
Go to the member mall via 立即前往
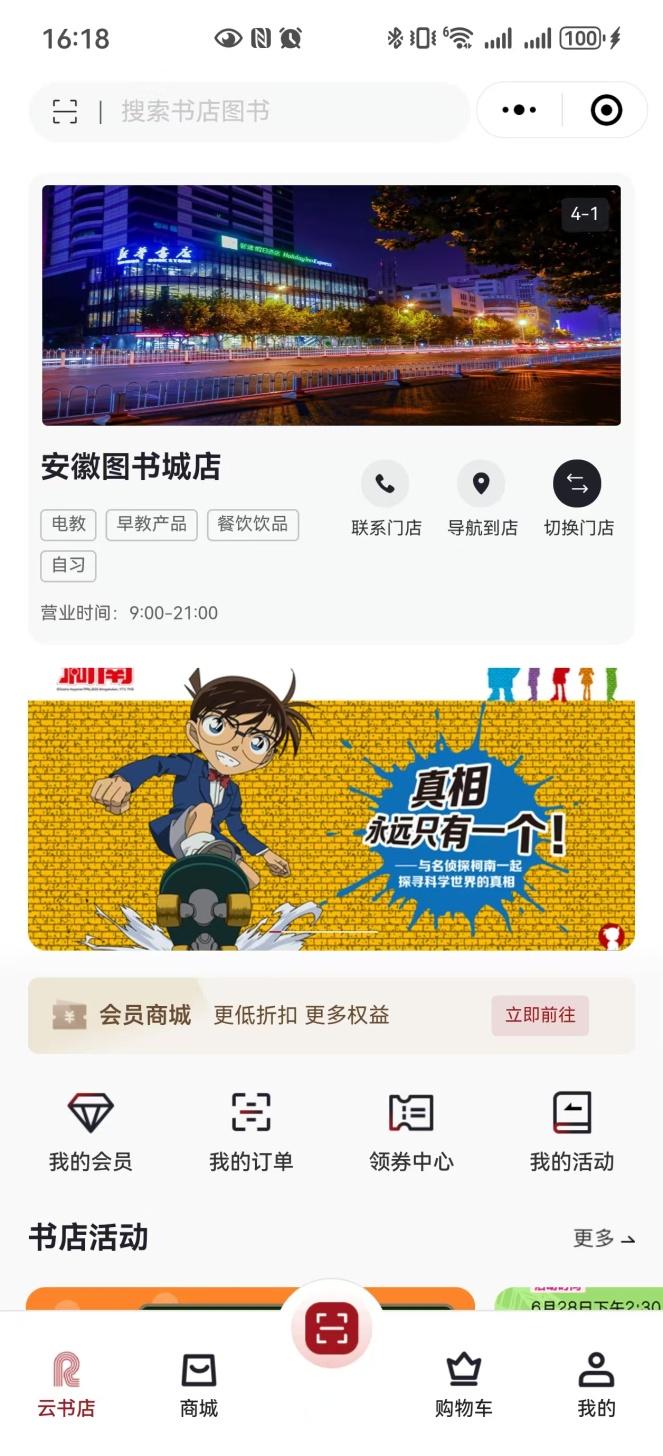(x=540, y=1015)
